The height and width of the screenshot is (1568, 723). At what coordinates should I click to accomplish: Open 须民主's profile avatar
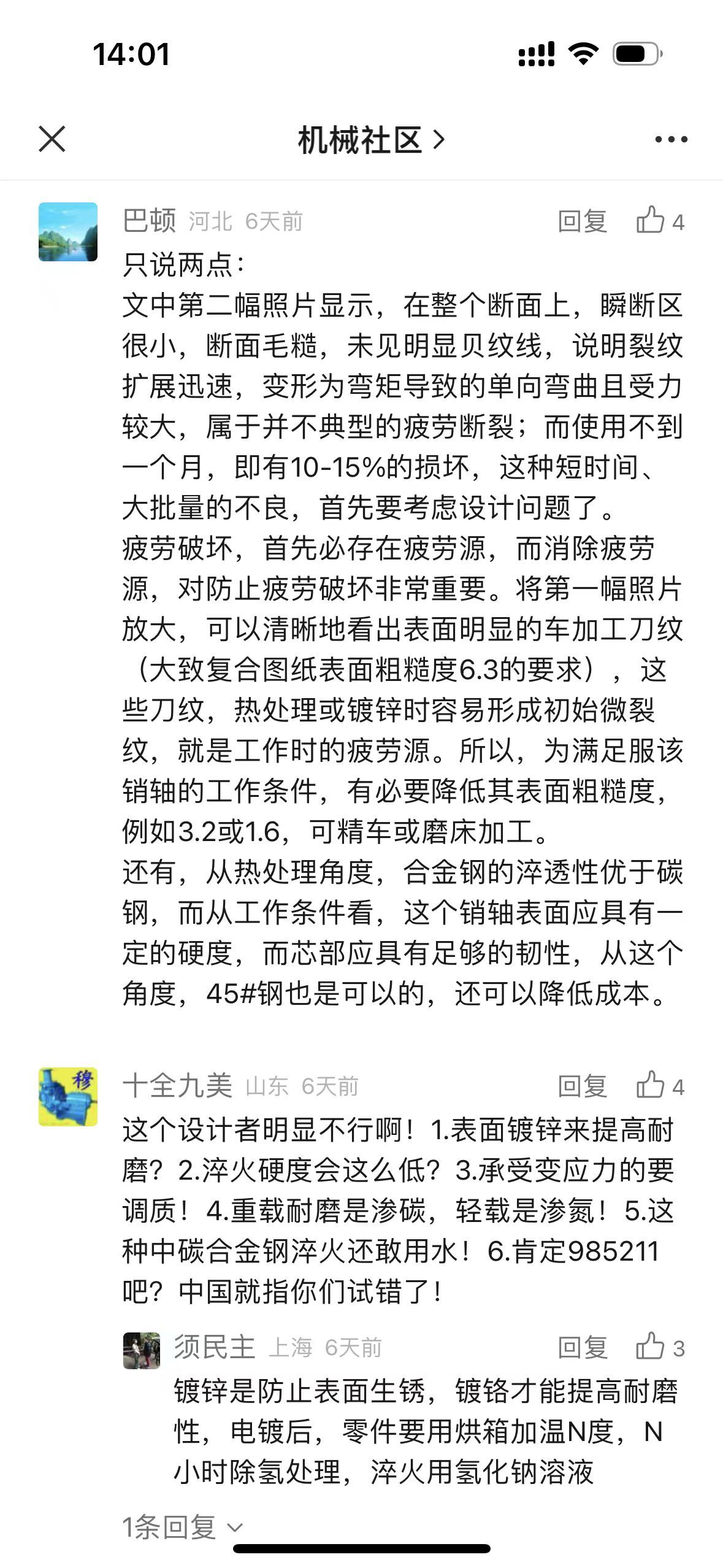(142, 1351)
